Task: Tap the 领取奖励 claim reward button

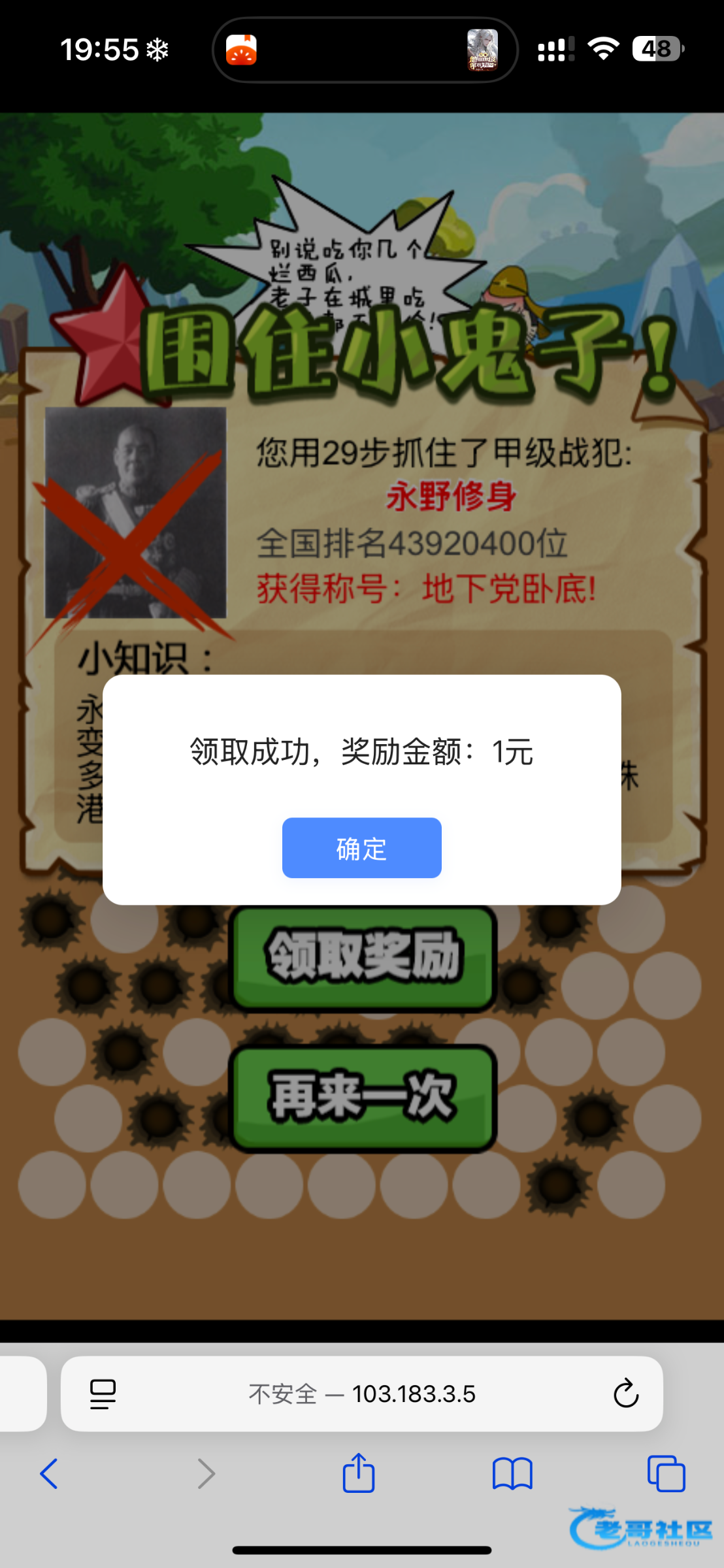Action: [x=363, y=957]
